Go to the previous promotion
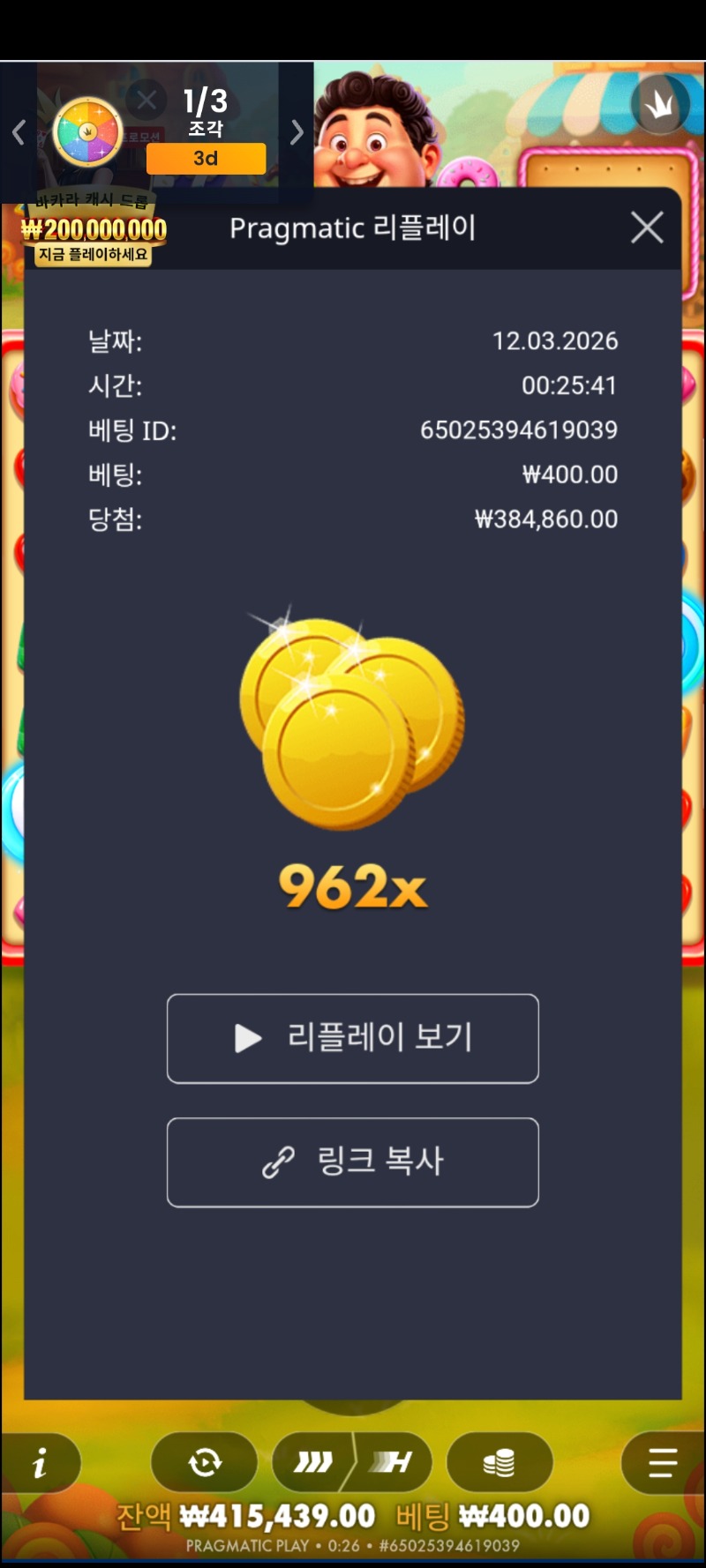 click(19, 132)
